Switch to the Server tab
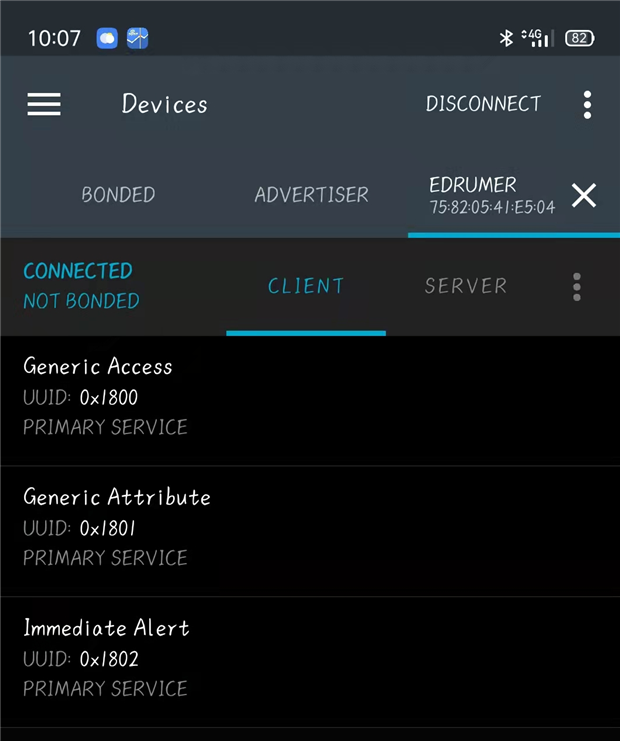 pyautogui.click(x=465, y=286)
